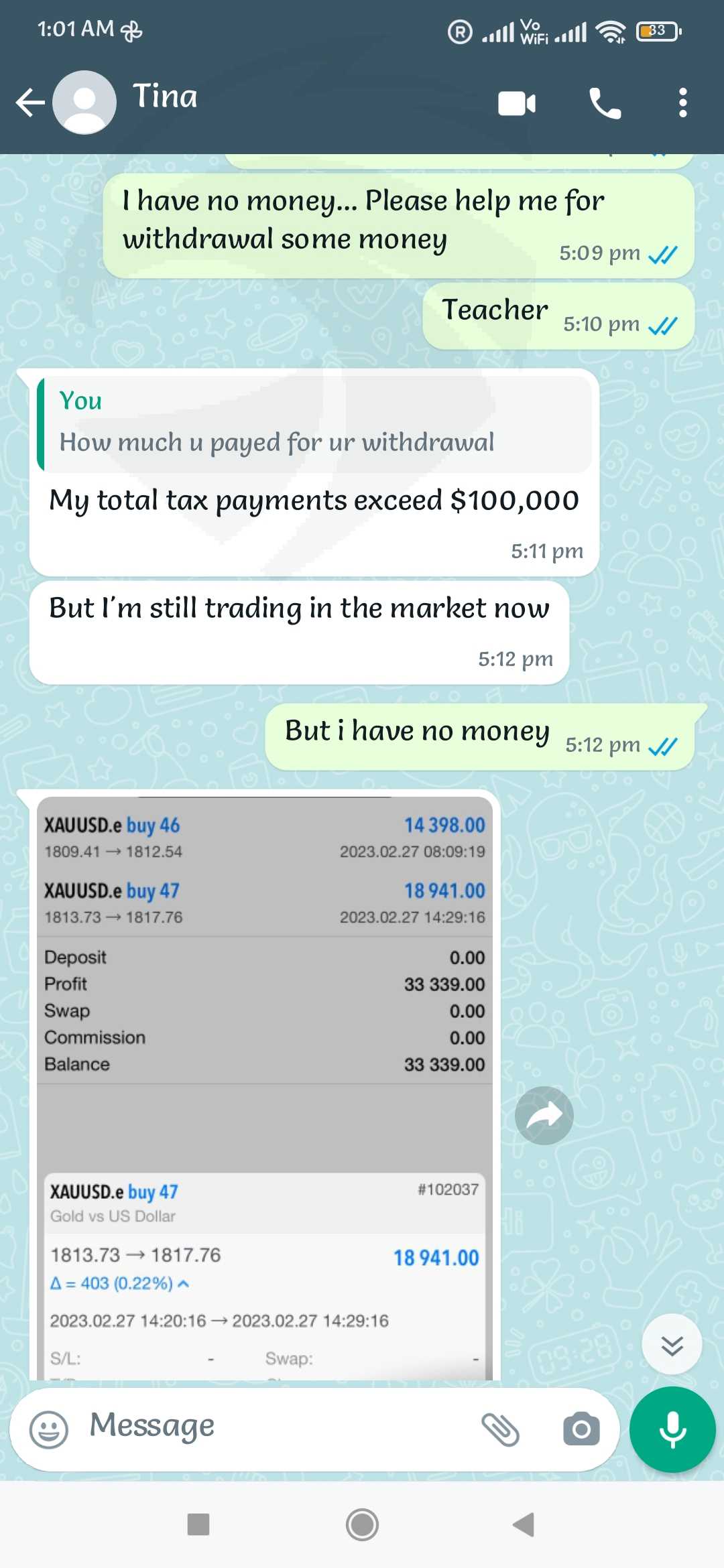
Task: Open the camera to send a photo
Action: 581,1429
